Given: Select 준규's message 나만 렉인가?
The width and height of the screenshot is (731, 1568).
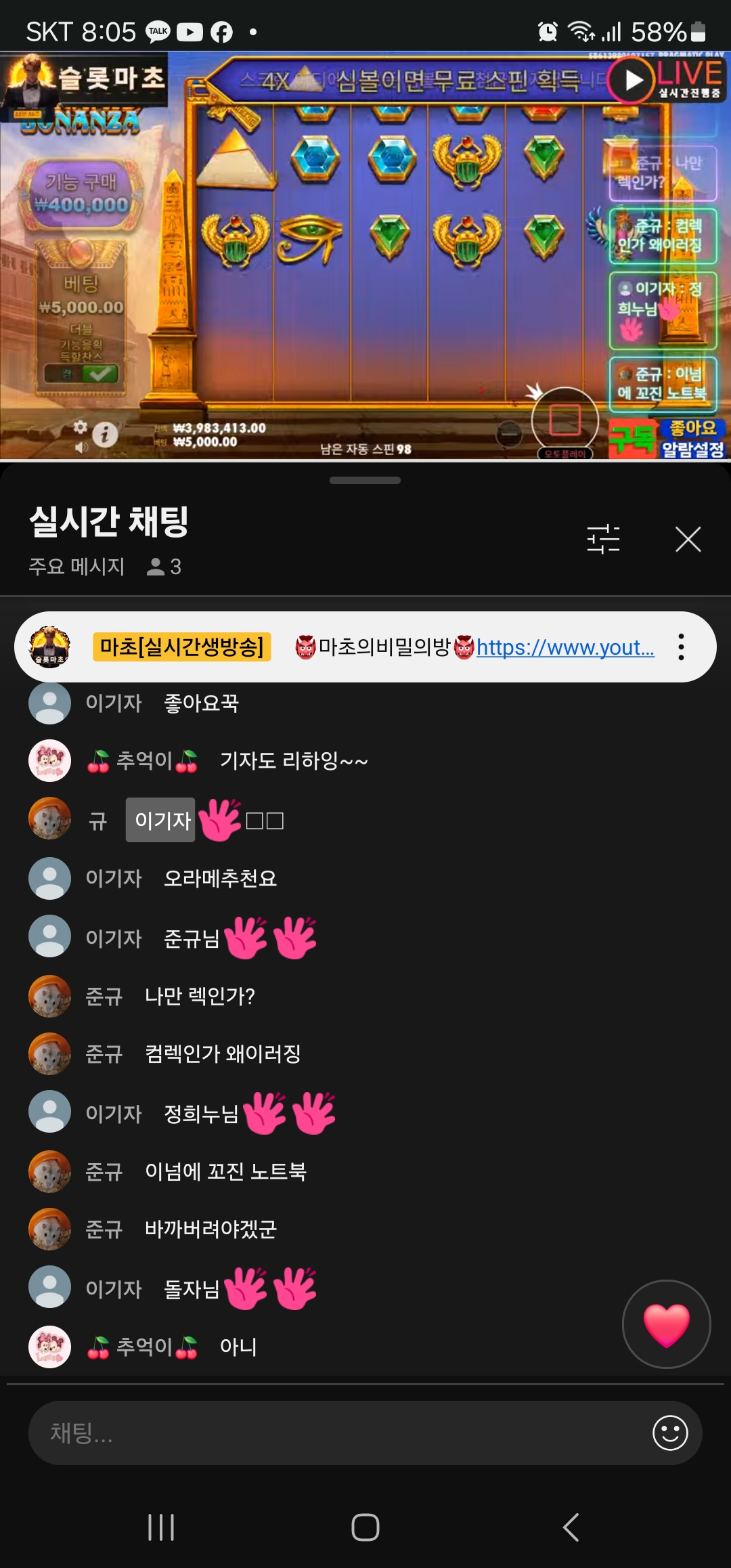Looking at the screenshot, I should click(200, 996).
